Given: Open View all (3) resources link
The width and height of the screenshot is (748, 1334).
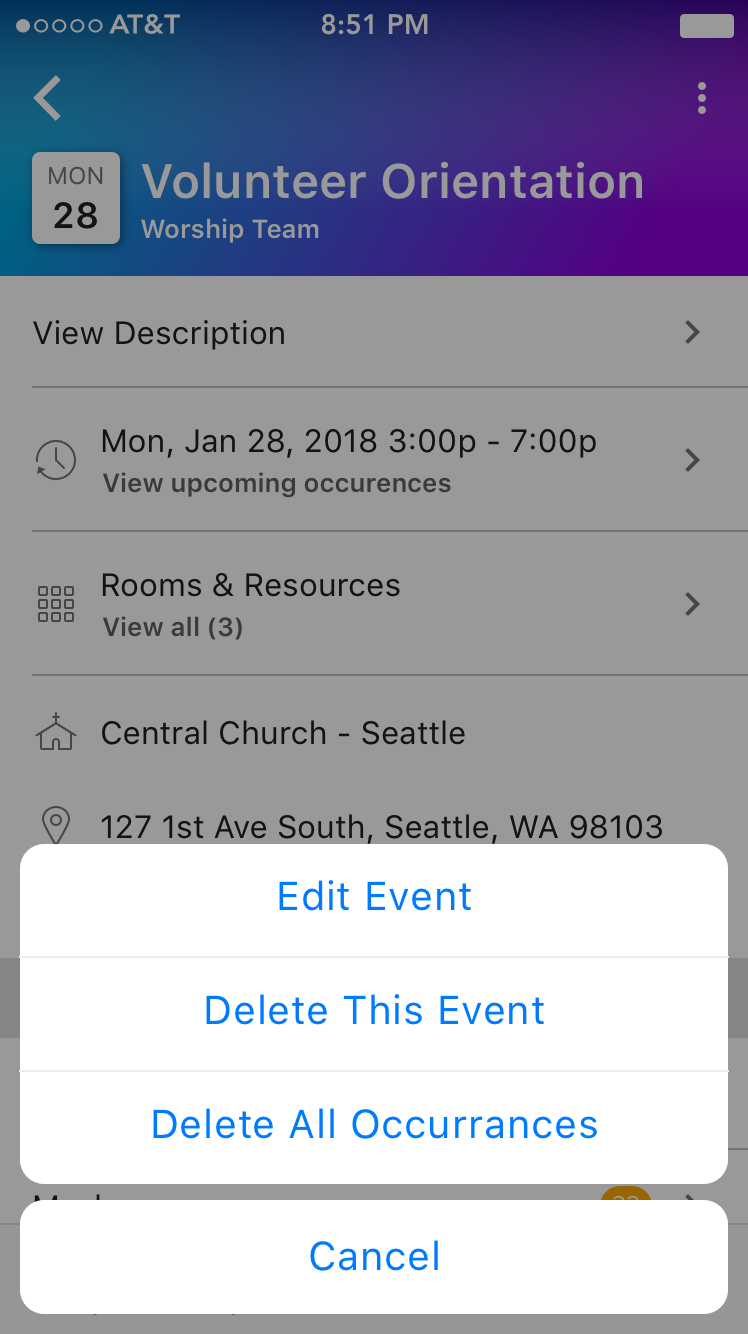Looking at the screenshot, I should click(172, 627).
